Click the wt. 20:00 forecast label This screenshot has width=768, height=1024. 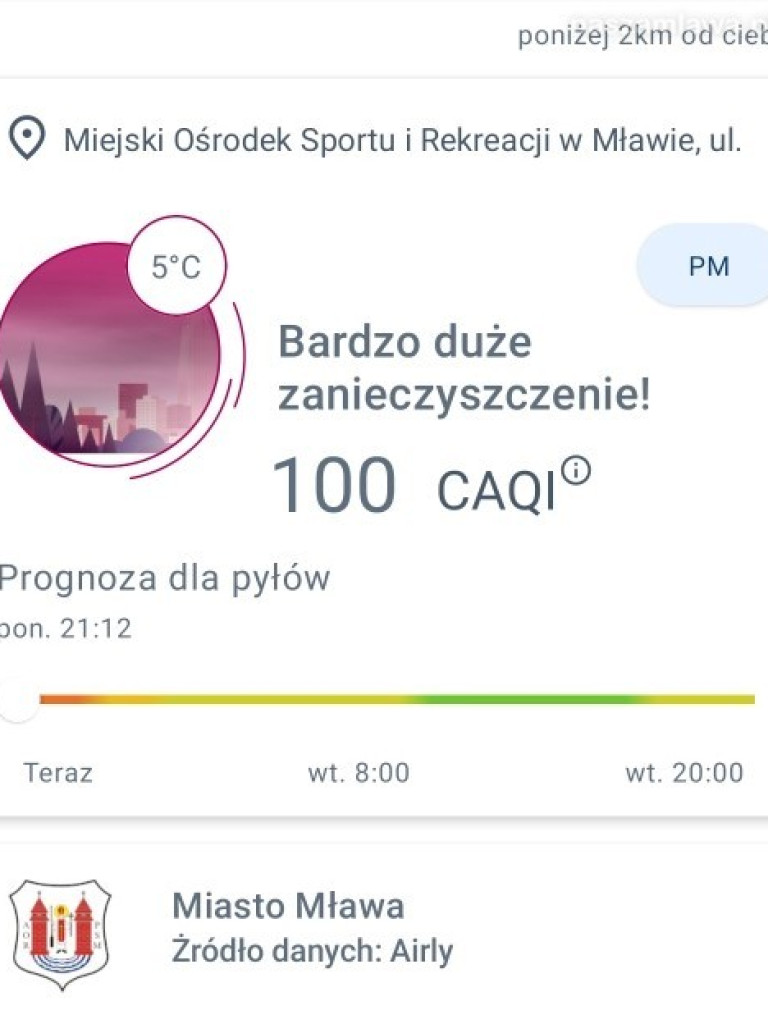pyautogui.click(x=687, y=772)
